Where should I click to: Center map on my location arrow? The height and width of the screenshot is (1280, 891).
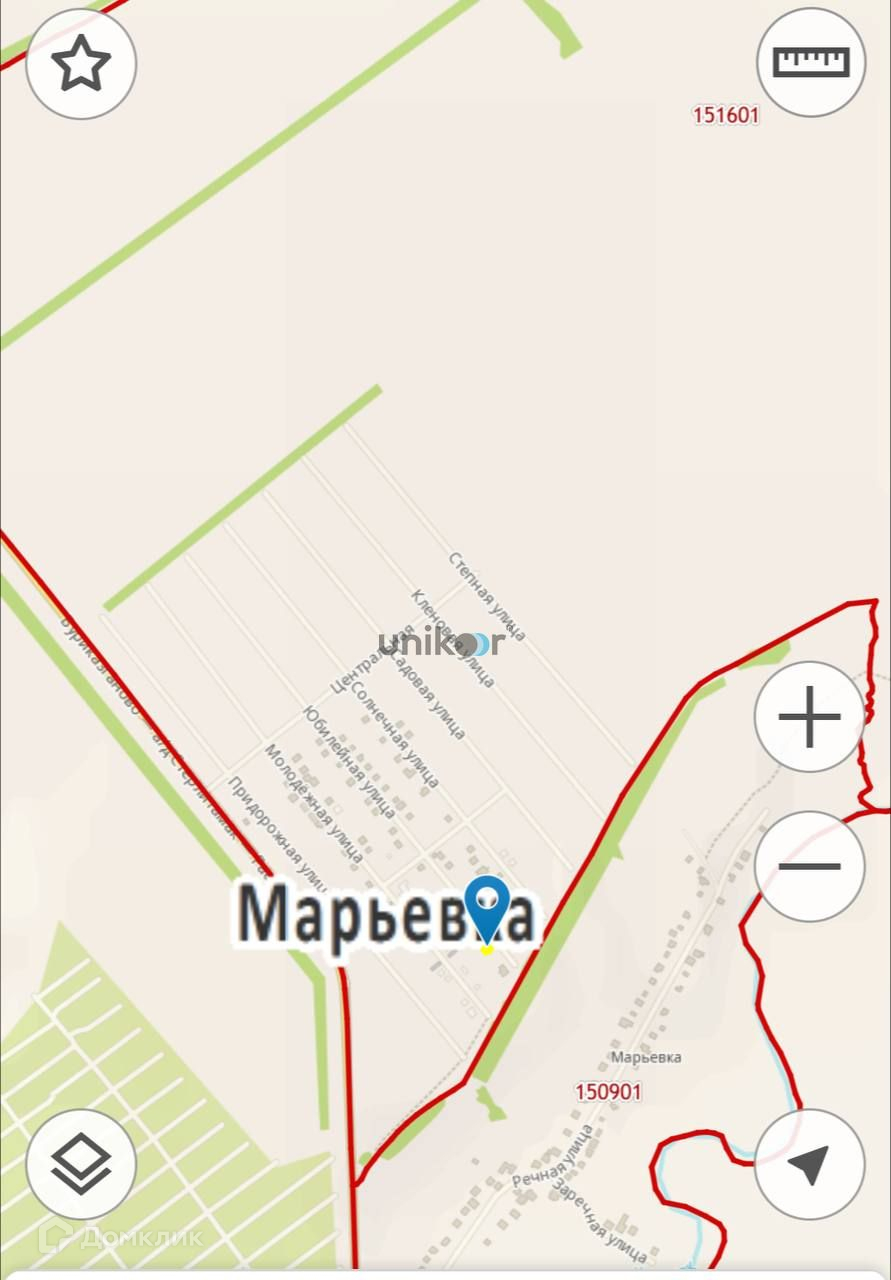coord(809,1163)
